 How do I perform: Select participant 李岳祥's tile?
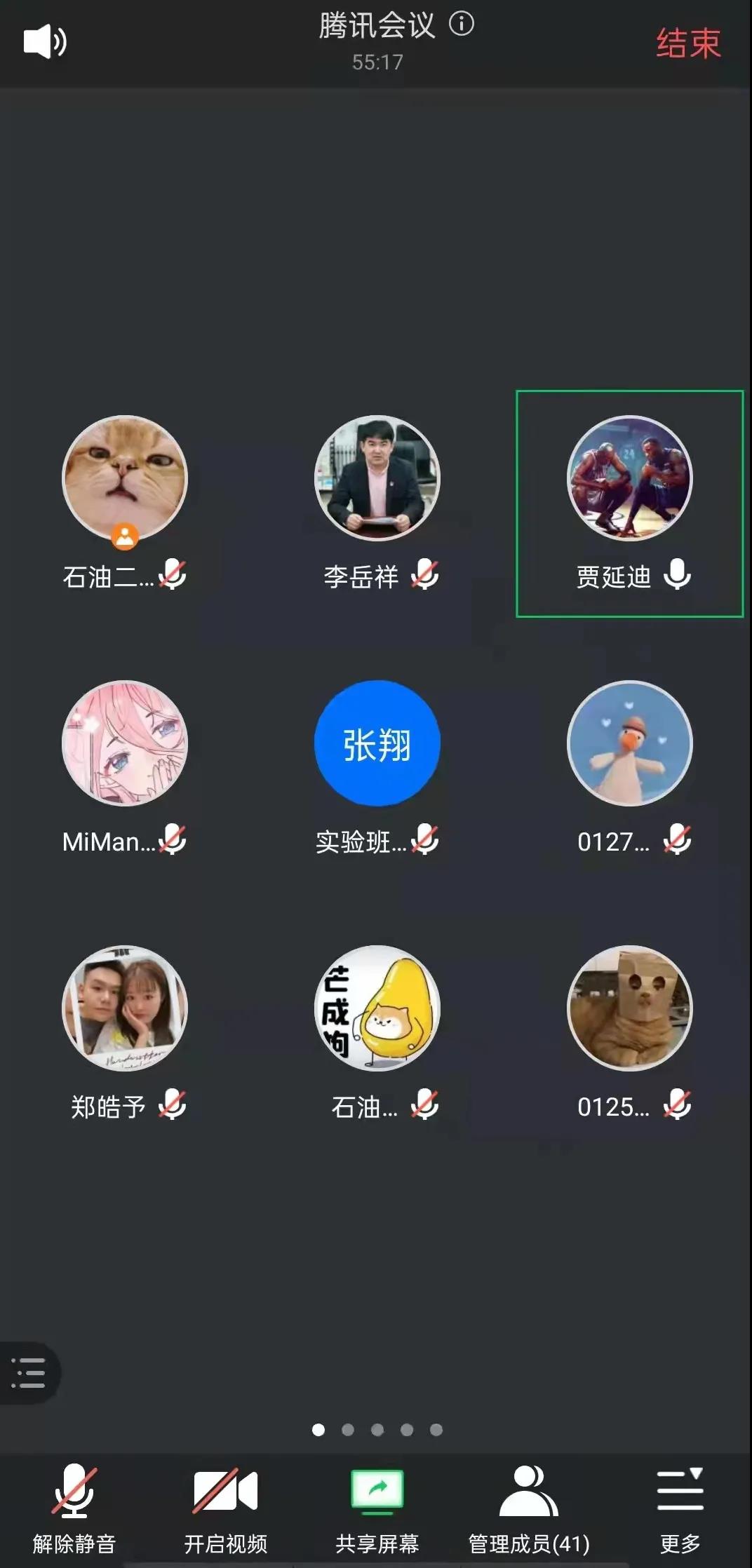(x=377, y=478)
